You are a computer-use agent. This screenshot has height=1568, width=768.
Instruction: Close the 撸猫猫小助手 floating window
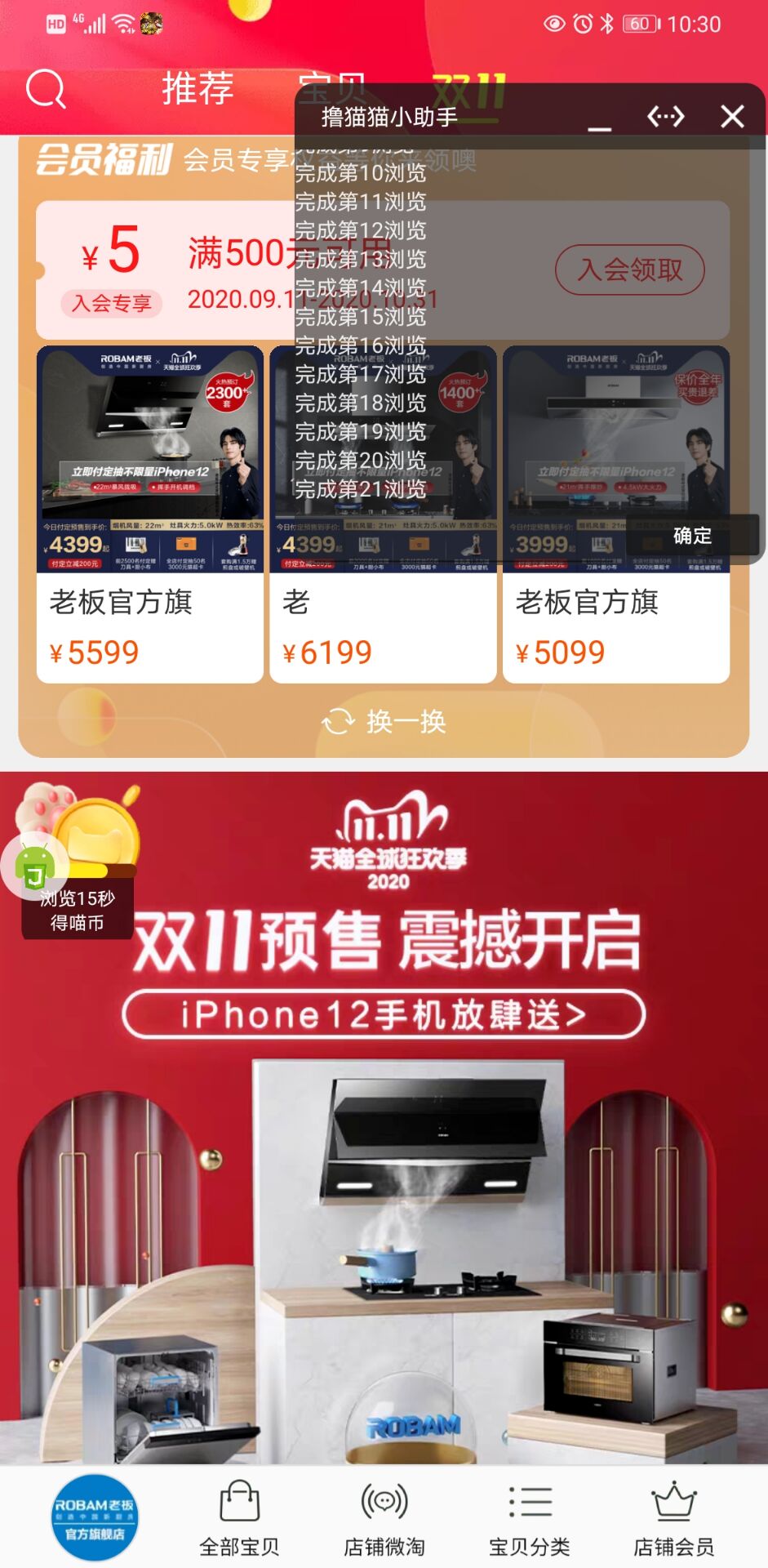(x=732, y=117)
